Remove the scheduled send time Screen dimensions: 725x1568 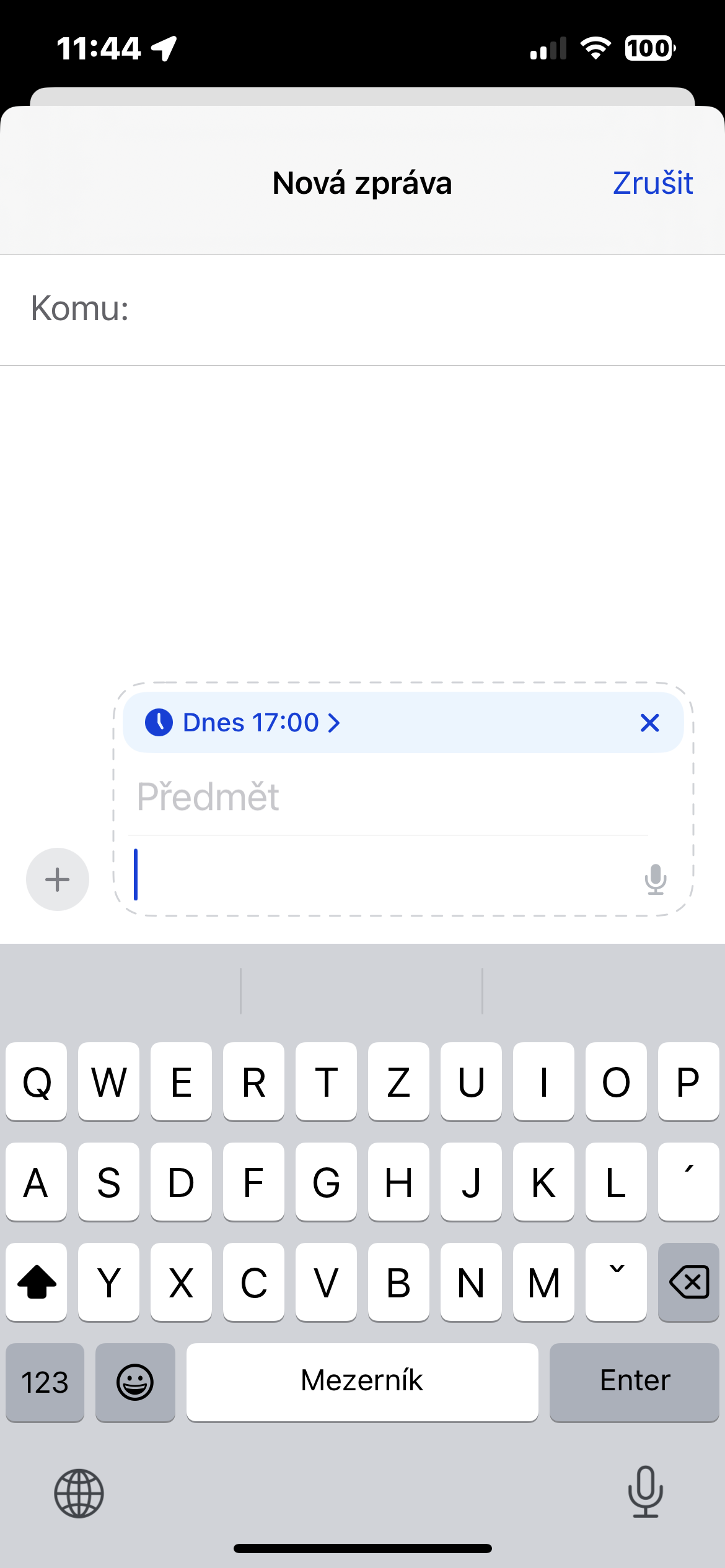pyautogui.click(x=649, y=723)
